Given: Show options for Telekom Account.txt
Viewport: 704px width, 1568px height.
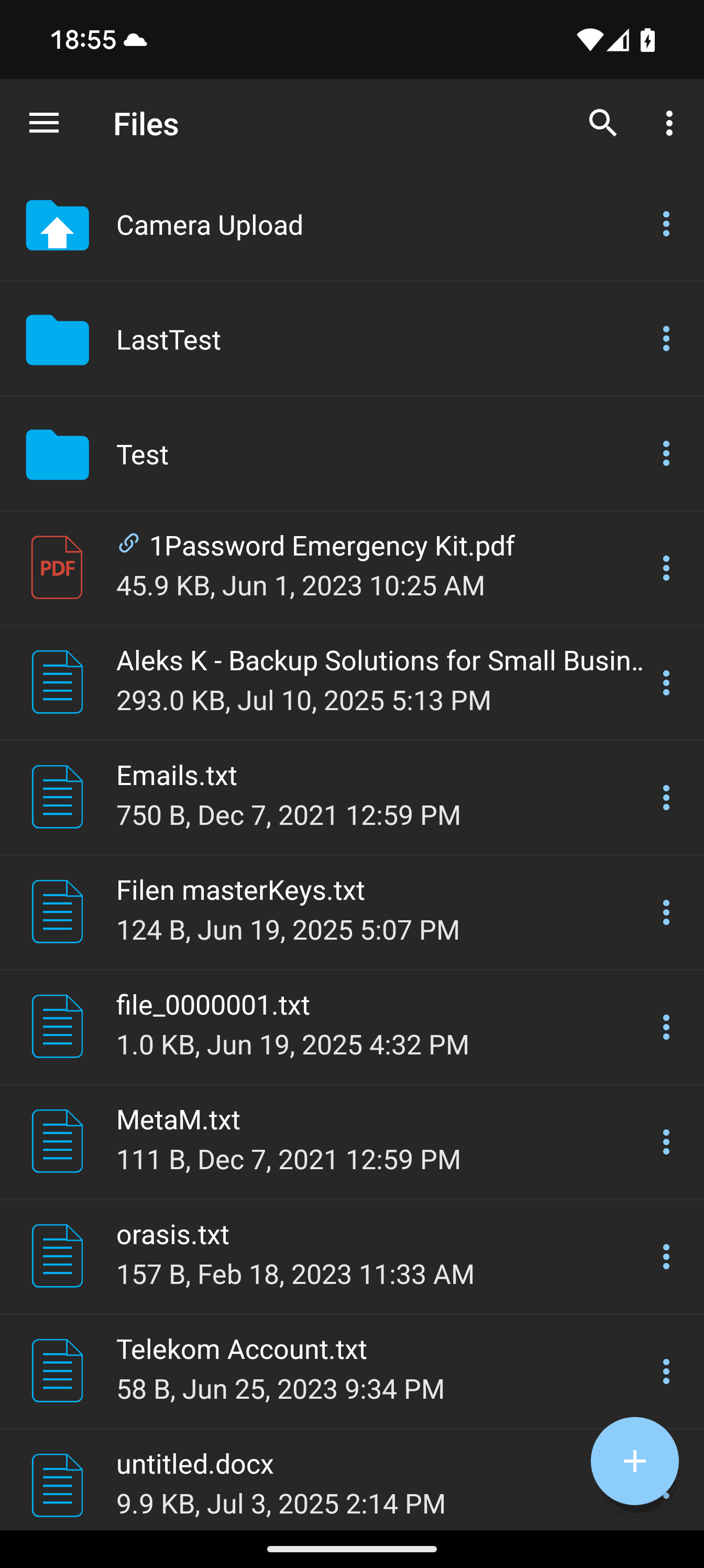Looking at the screenshot, I should click(666, 1371).
